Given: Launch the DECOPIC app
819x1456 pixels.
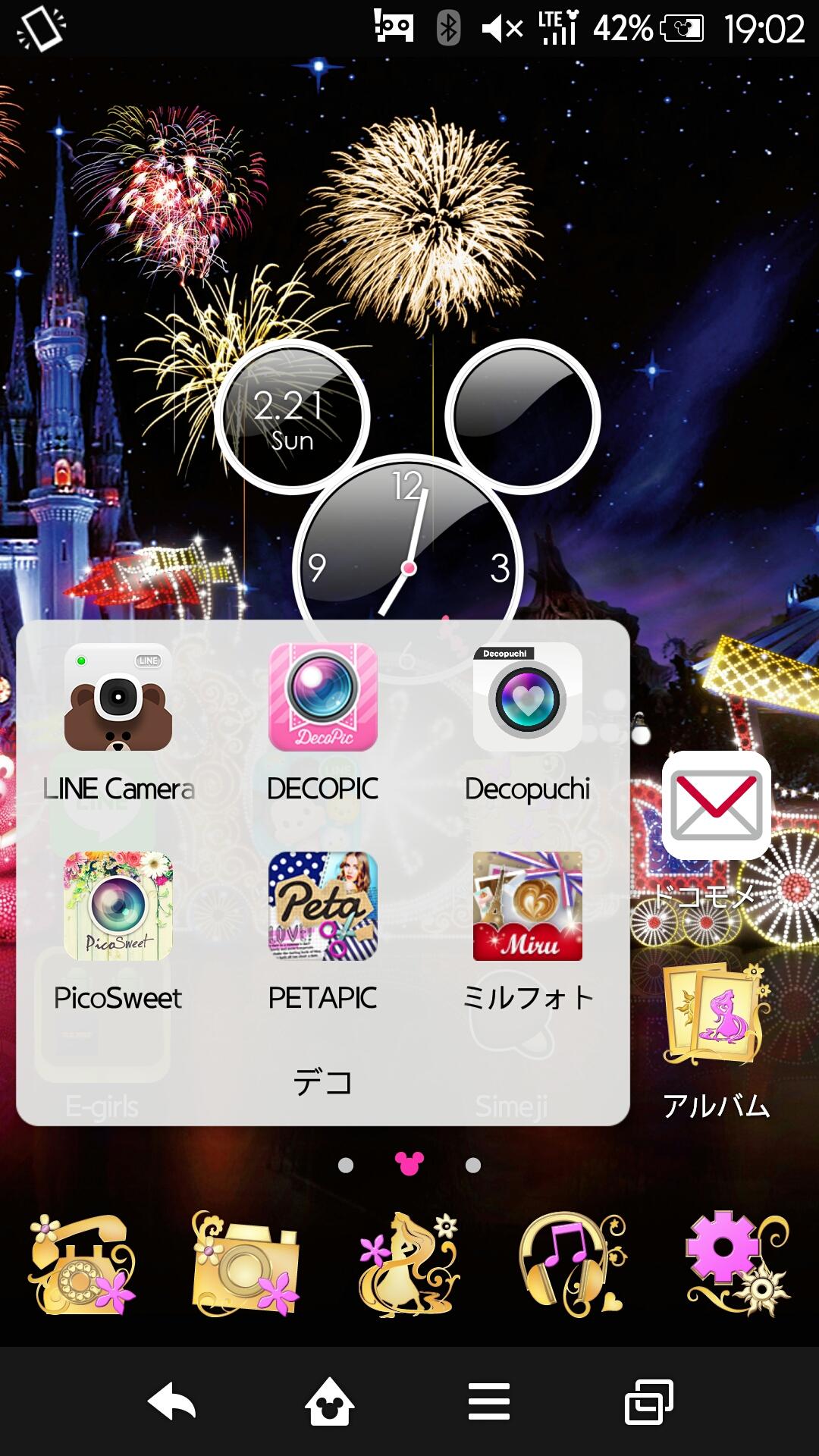Looking at the screenshot, I should click(x=323, y=698).
